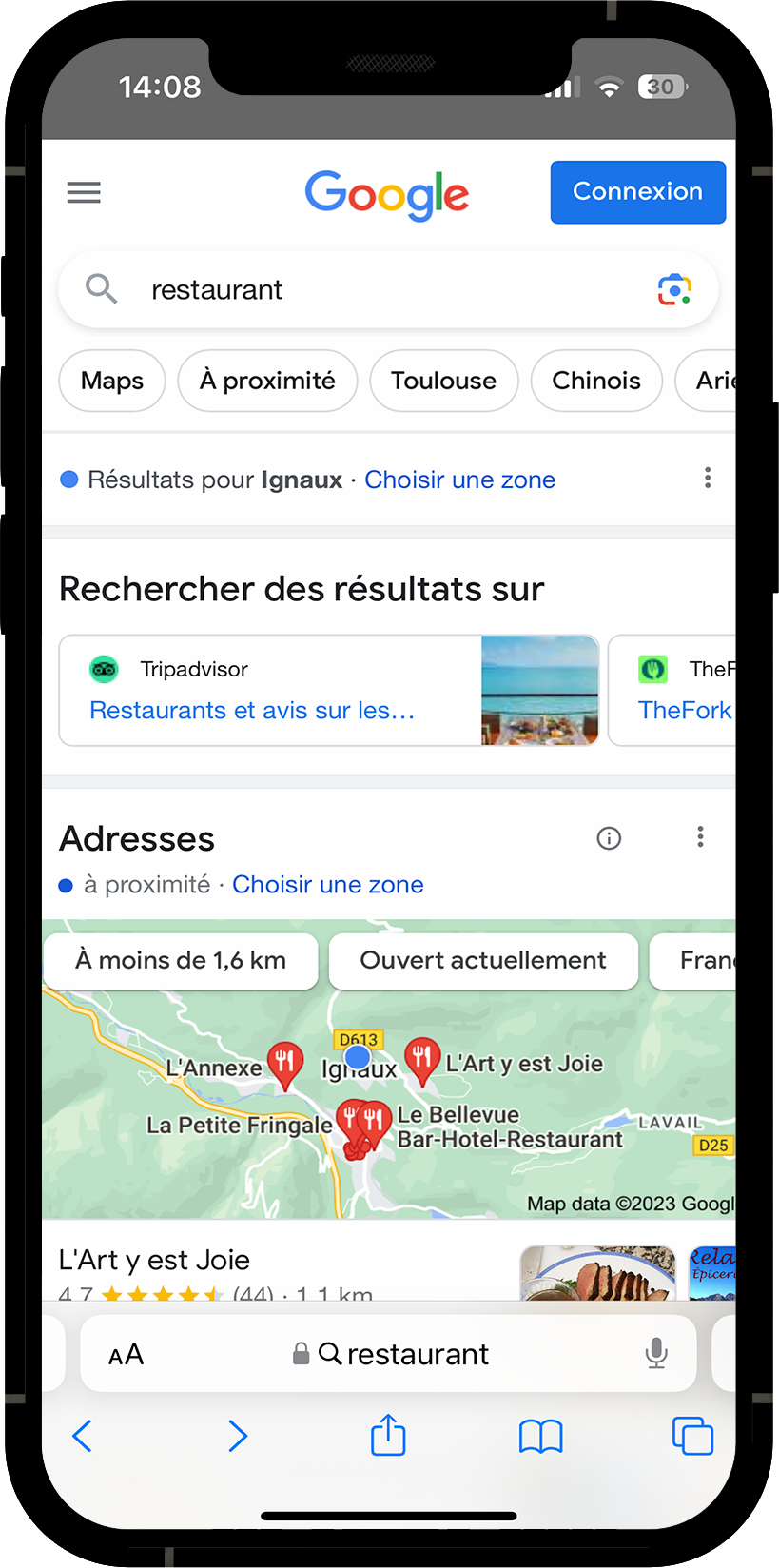779x1568 pixels.
Task: Share the page from Safari toolbar
Action: pyautogui.click(x=388, y=1435)
